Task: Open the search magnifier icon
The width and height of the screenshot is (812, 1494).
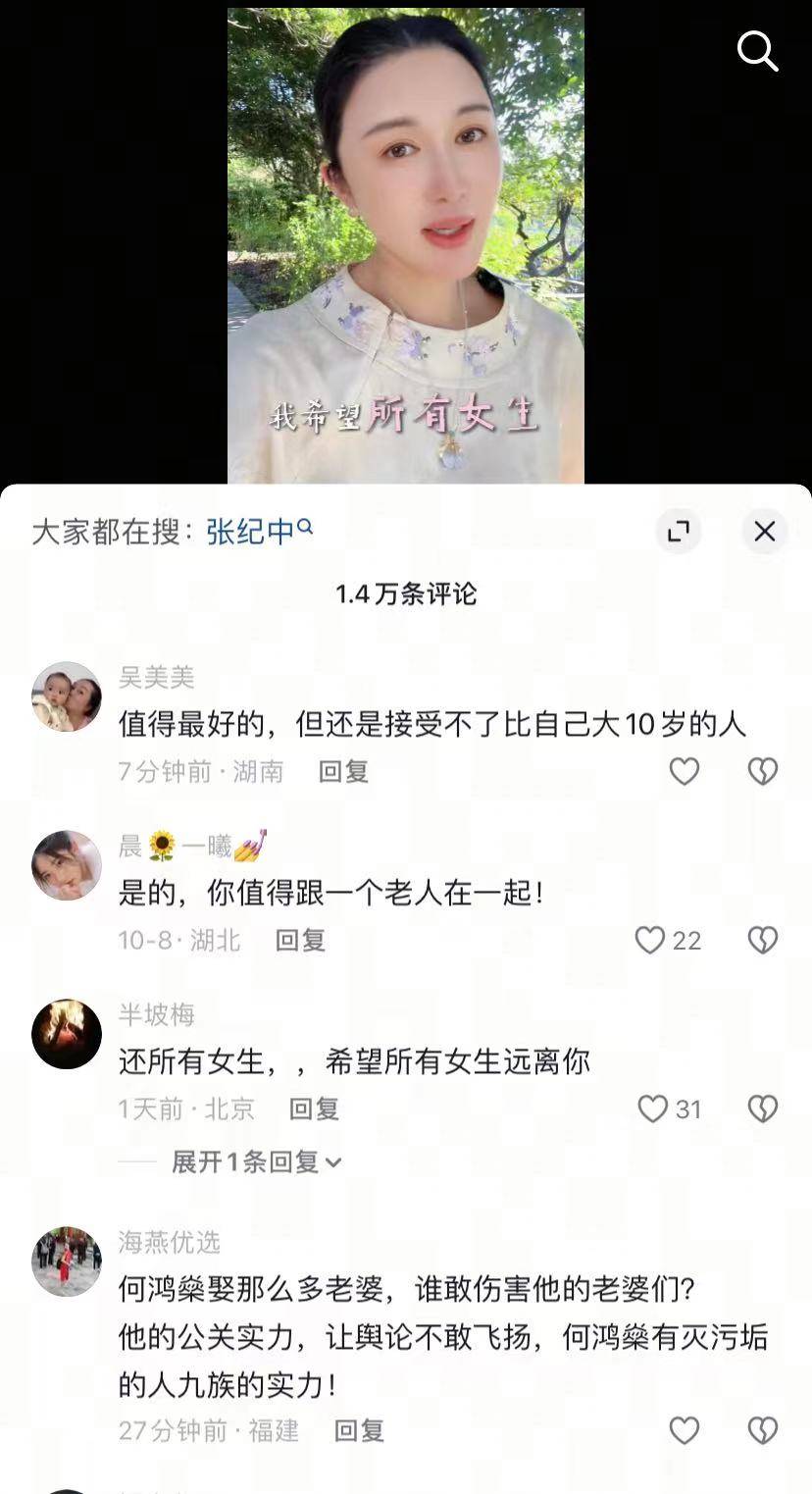Action: pos(757,50)
